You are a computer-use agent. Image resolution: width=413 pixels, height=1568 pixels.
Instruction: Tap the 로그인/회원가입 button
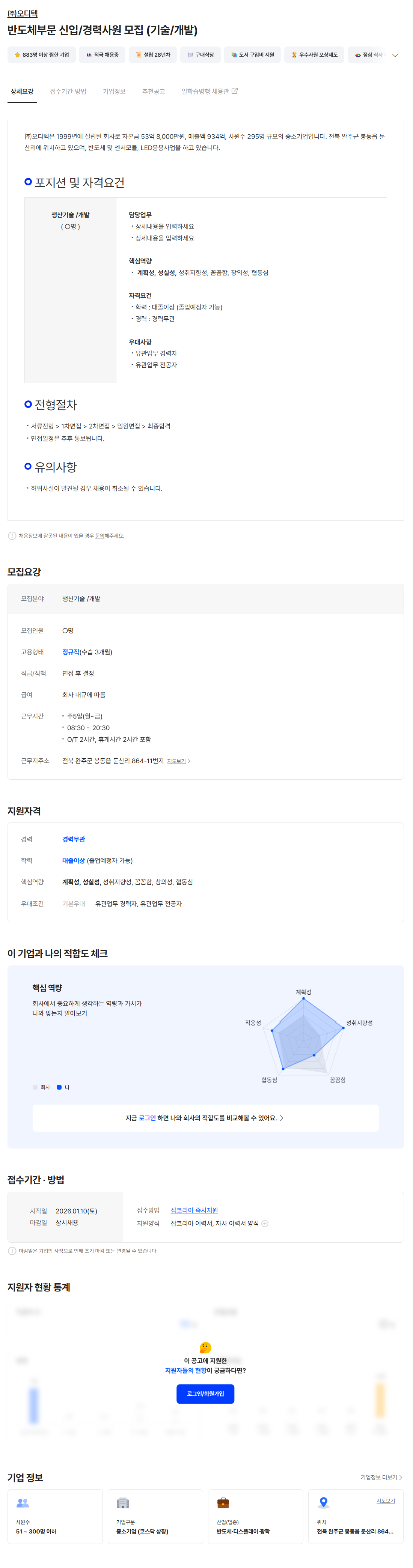[x=205, y=1393]
